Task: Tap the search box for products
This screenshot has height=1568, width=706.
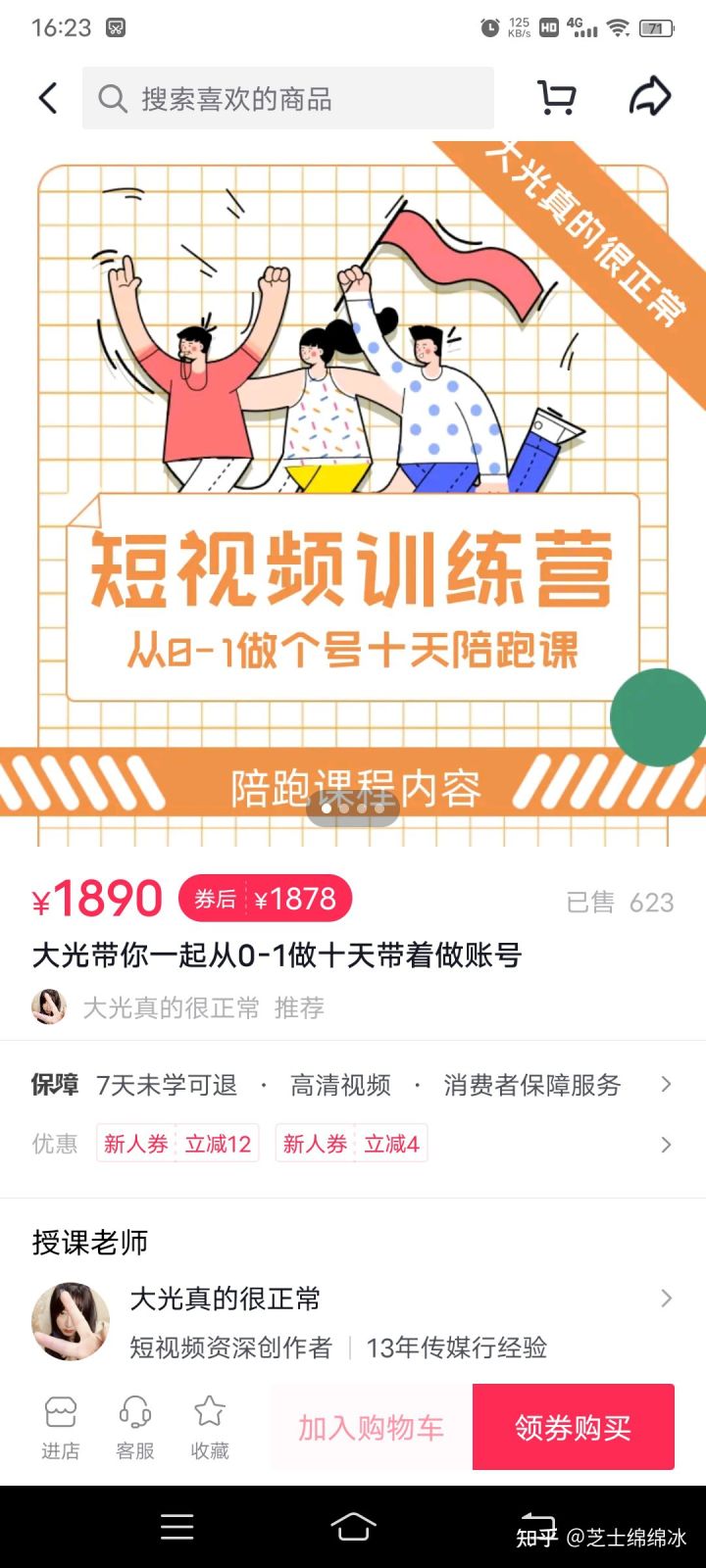Action: (x=287, y=98)
